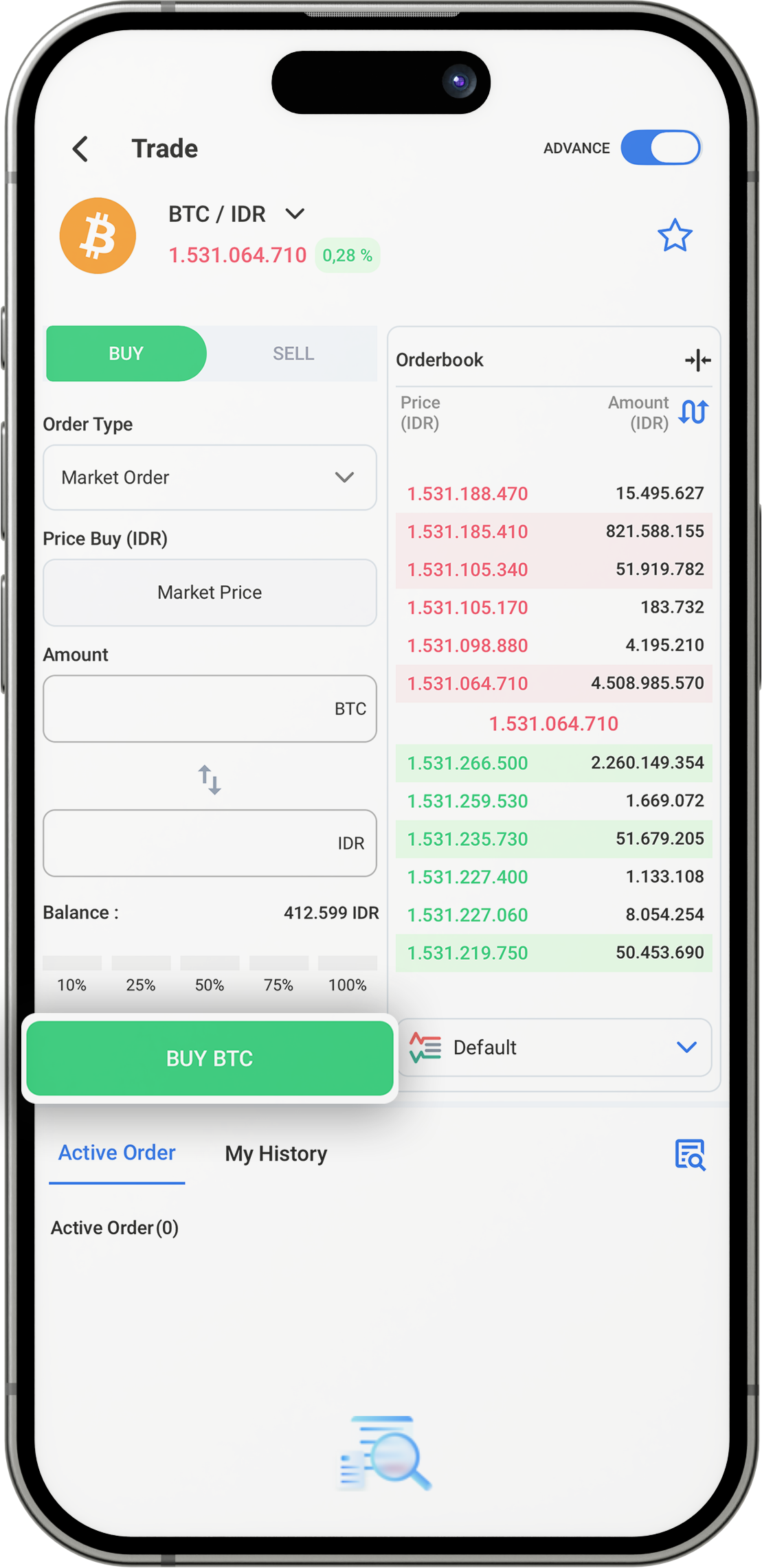Switch to the SELL tab
This screenshot has width=762, height=1568.
pyautogui.click(x=293, y=354)
